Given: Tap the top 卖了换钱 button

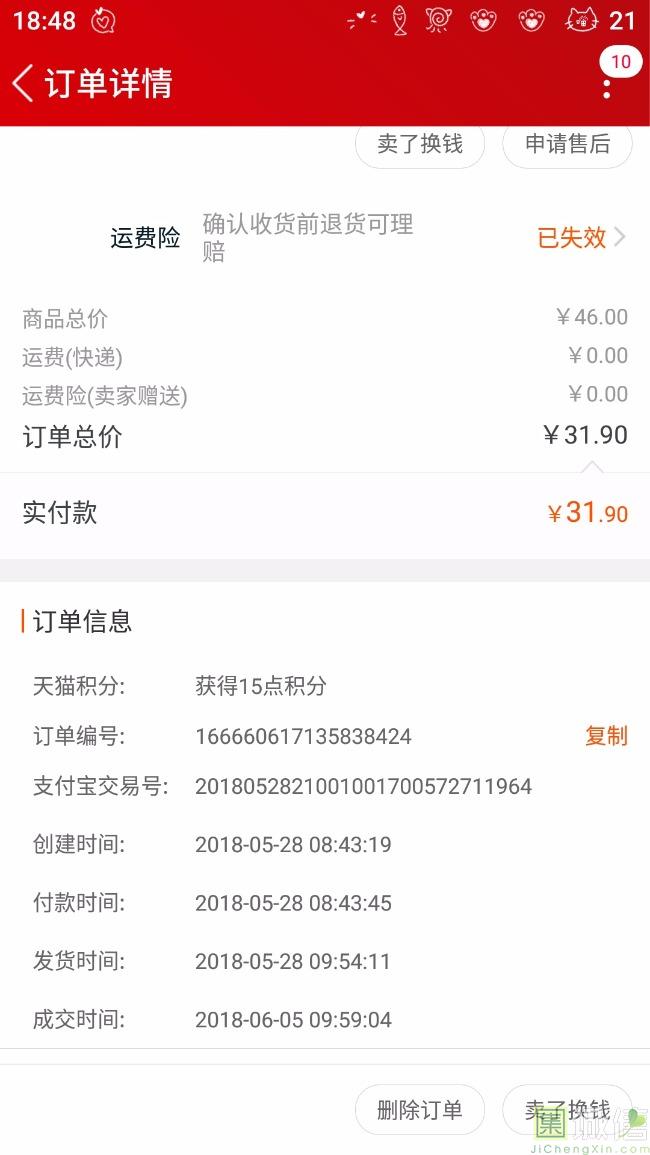Looking at the screenshot, I should coord(420,144).
